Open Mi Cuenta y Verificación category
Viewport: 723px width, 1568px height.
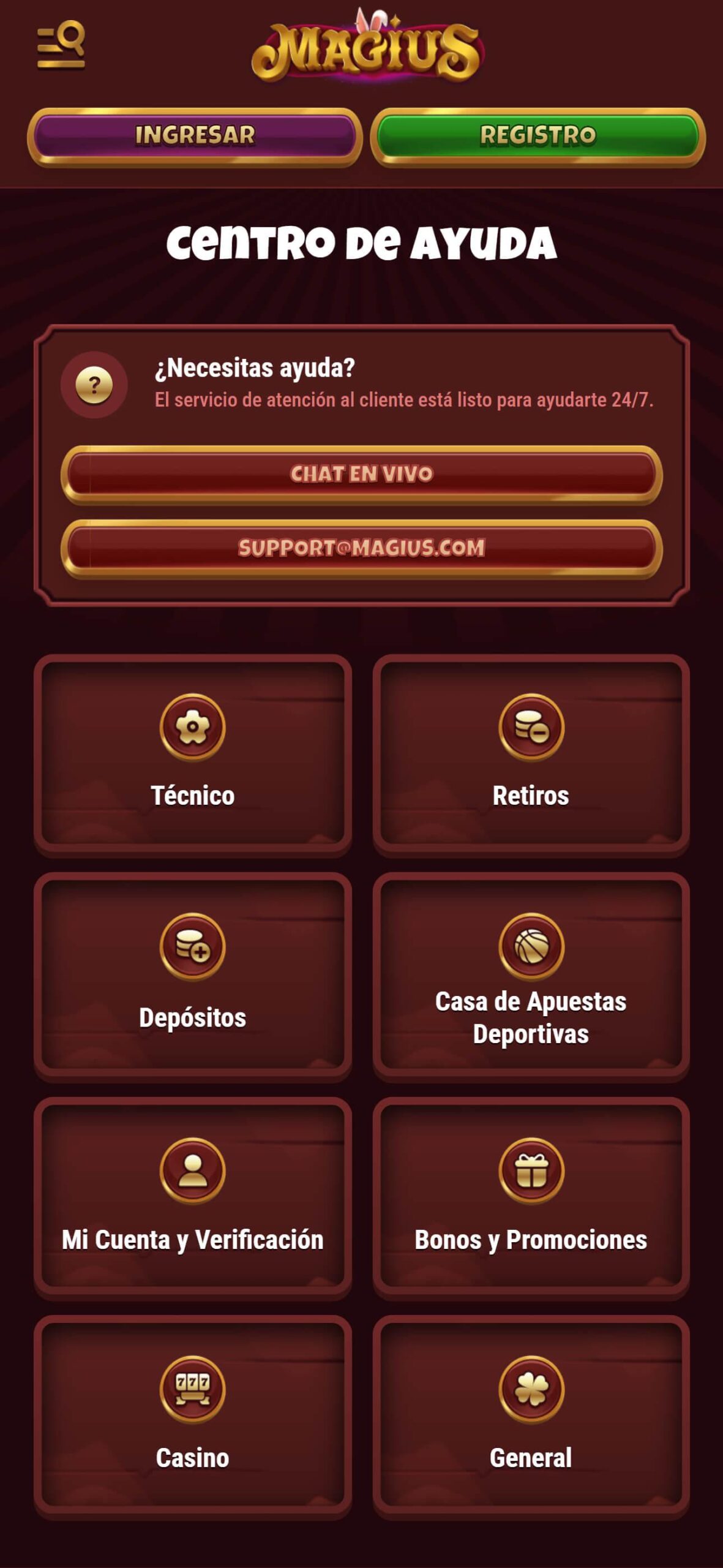(192, 1197)
